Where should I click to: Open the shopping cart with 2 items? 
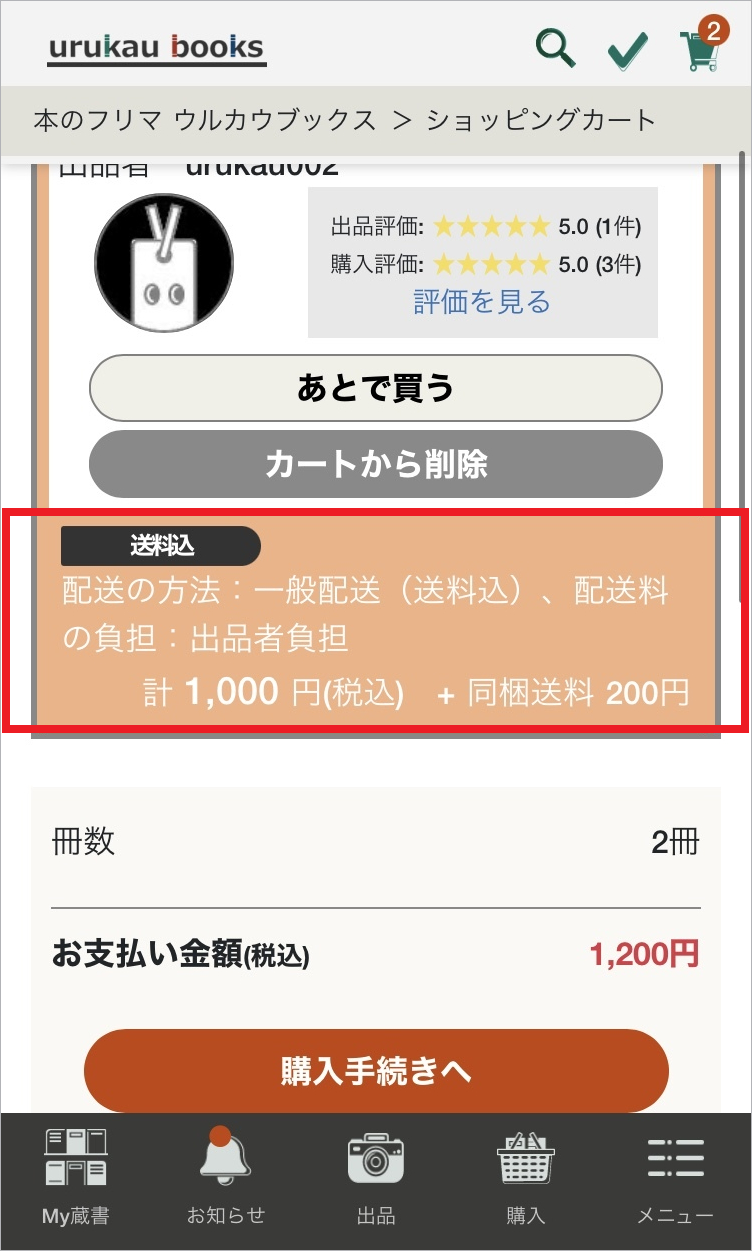702,47
